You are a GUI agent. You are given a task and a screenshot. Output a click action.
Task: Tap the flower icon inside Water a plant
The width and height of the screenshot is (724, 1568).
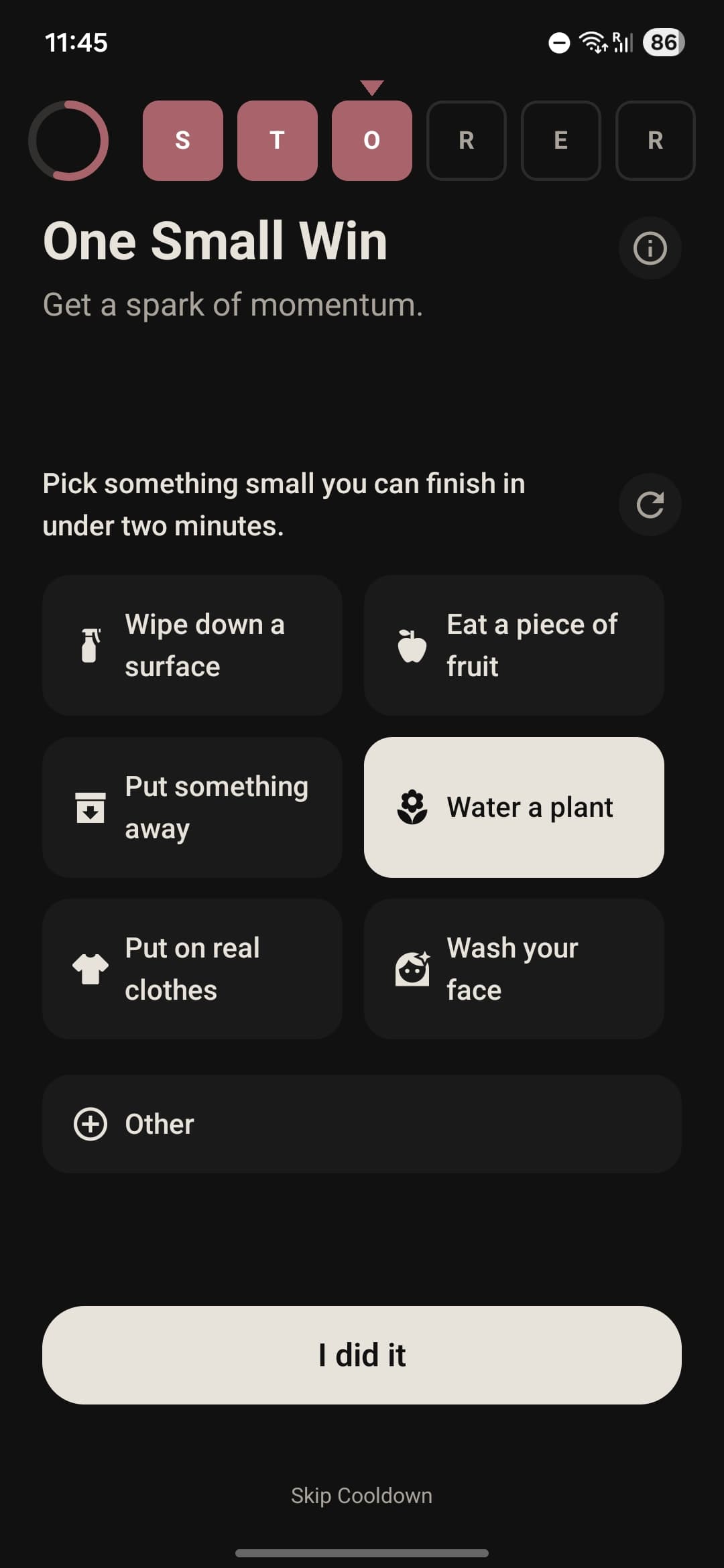(412, 807)
